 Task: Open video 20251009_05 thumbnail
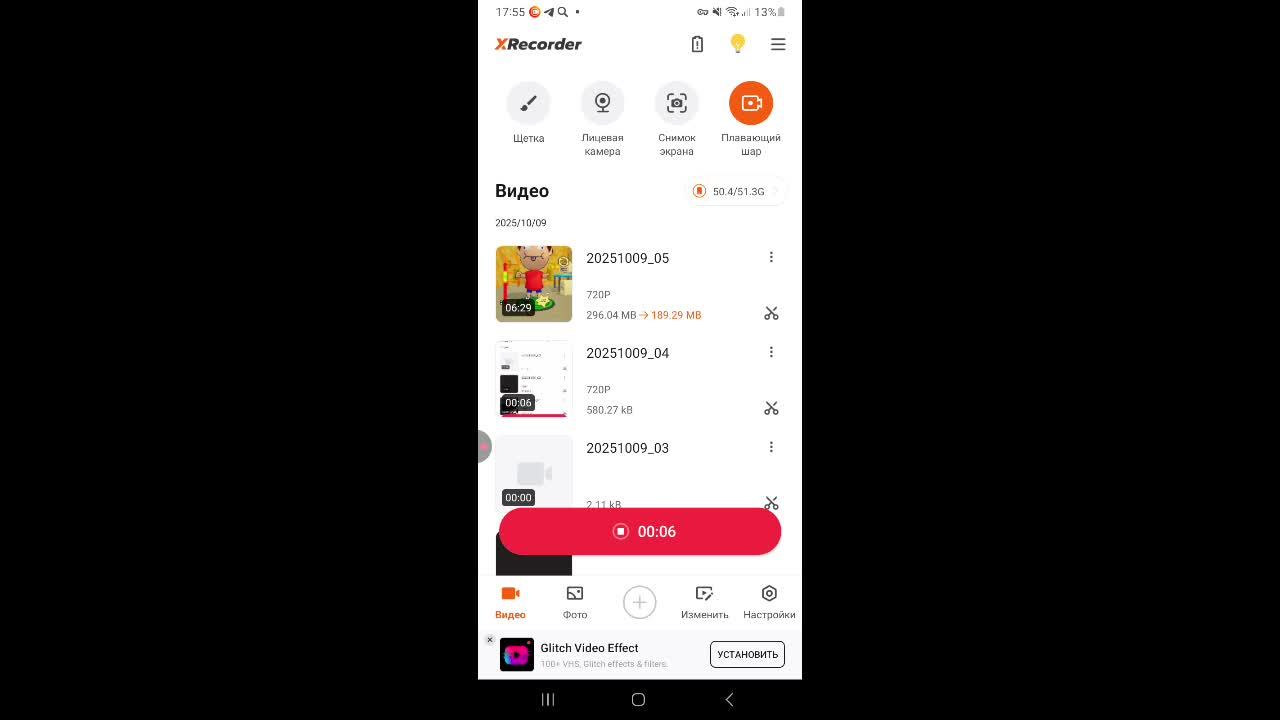(534, 284)
